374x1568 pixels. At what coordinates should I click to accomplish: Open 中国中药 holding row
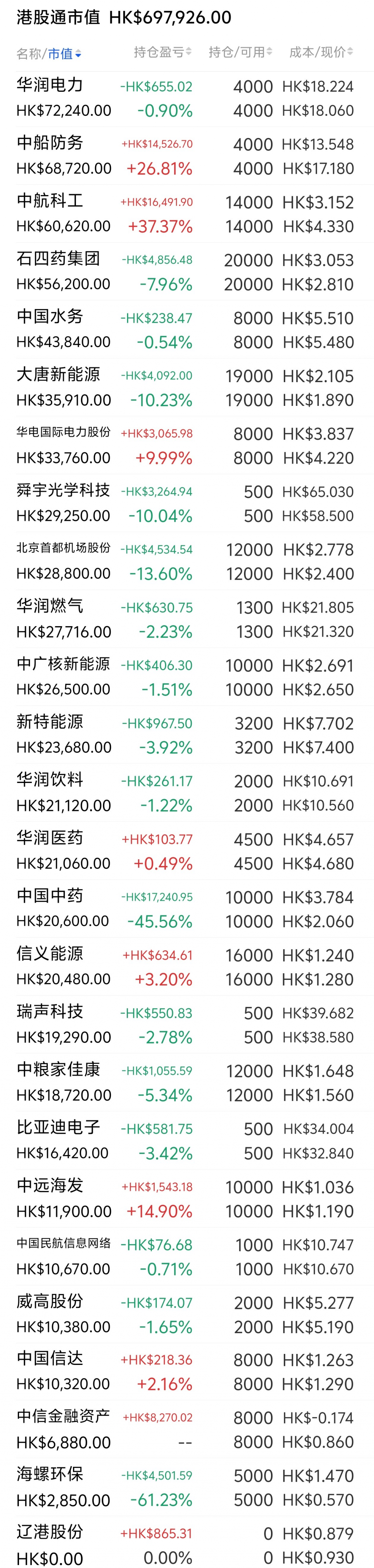coord(187,909)
